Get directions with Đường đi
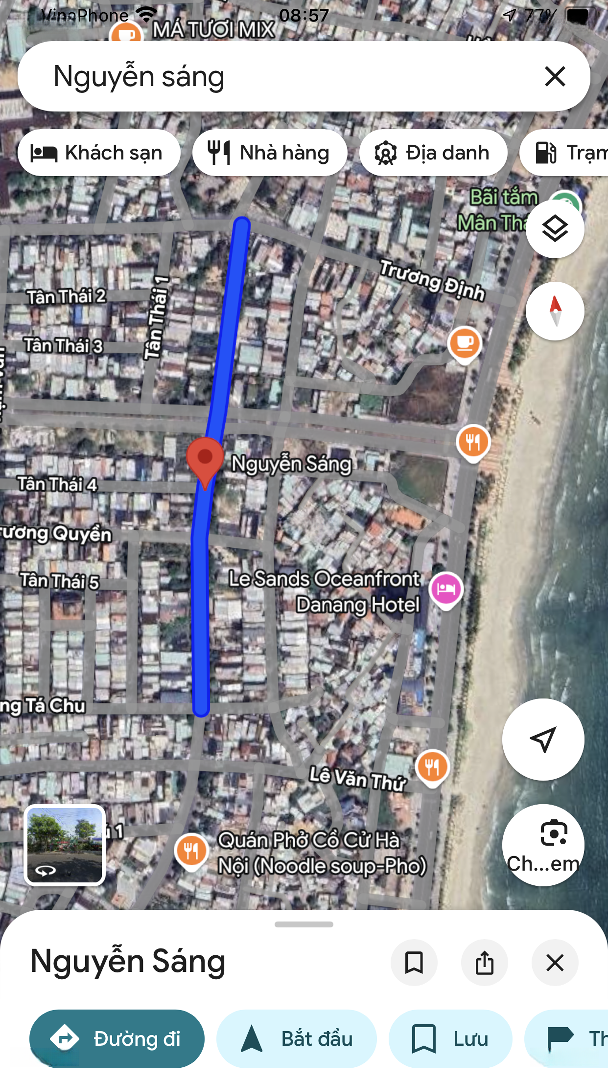This screenshot has height=1080, width=608. (x=117, y=1039)
